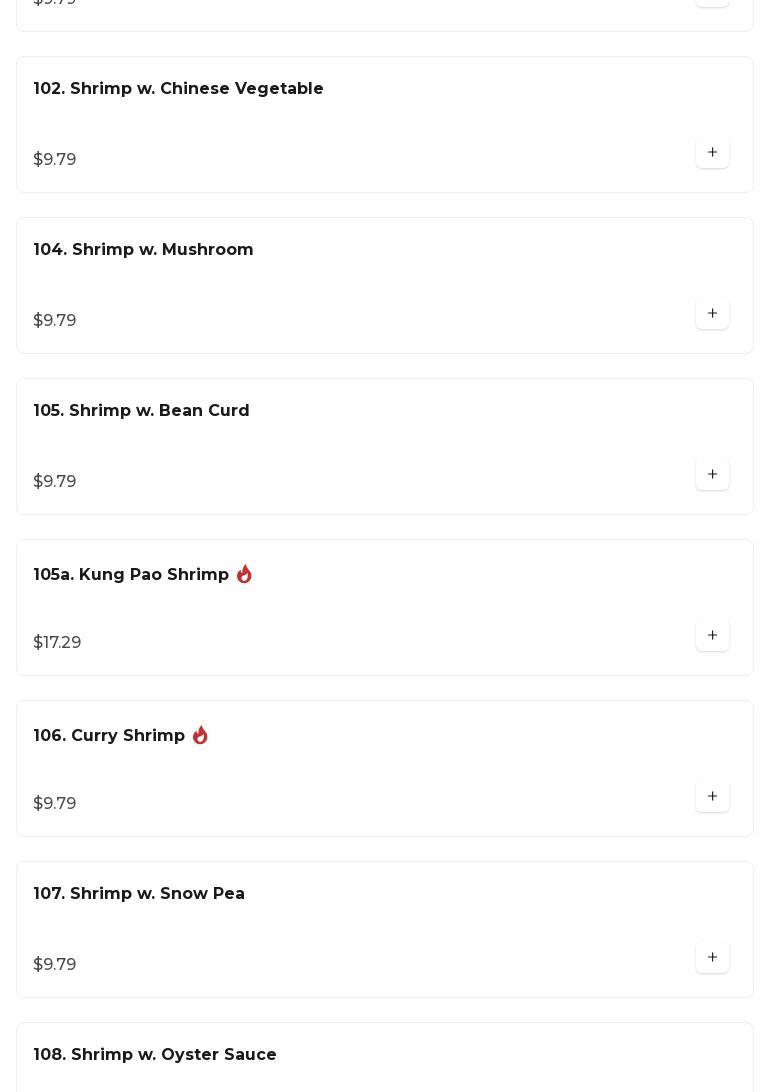Open 108. Shrimp w. Oyster Sauce item

(x=155, y=1055)
